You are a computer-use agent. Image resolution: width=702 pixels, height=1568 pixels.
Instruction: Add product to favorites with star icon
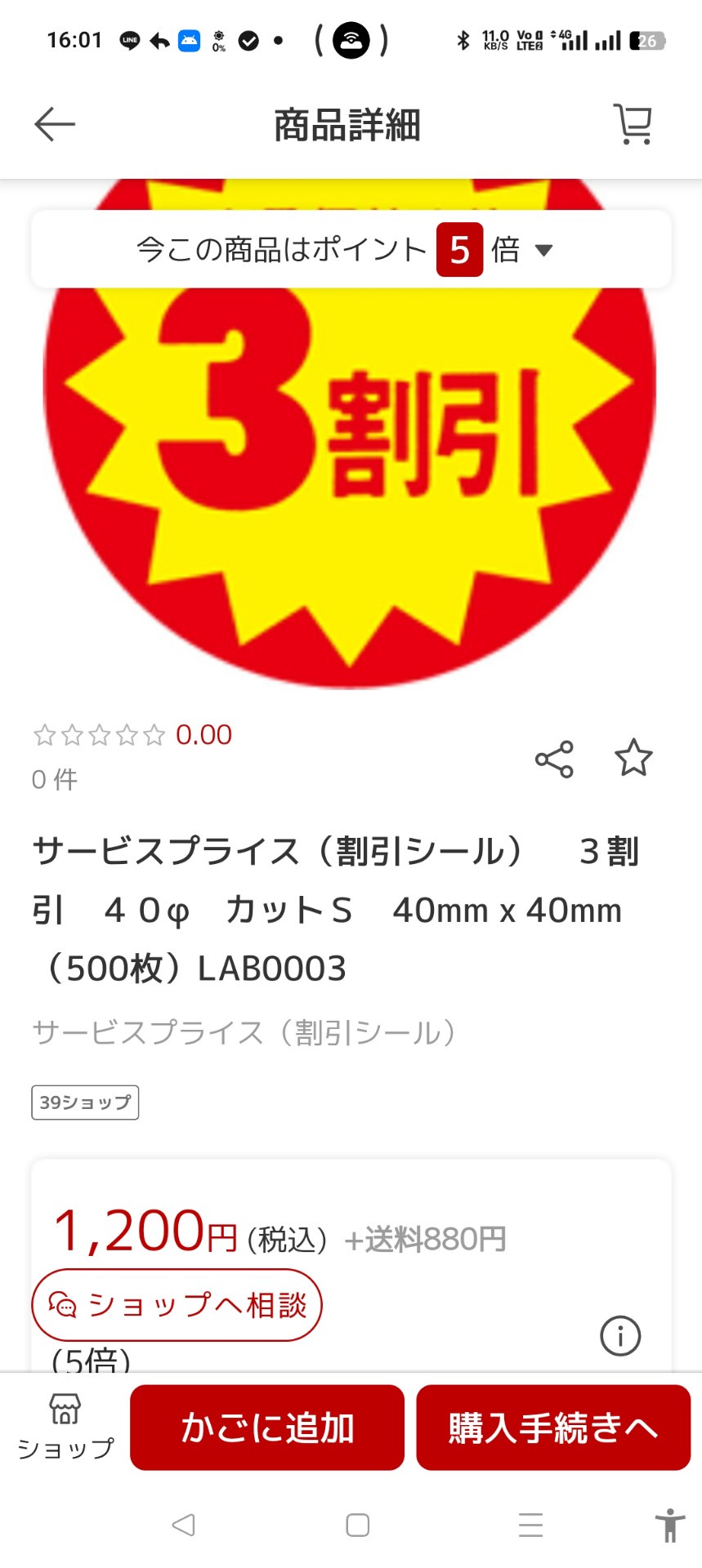pos(633,758)
